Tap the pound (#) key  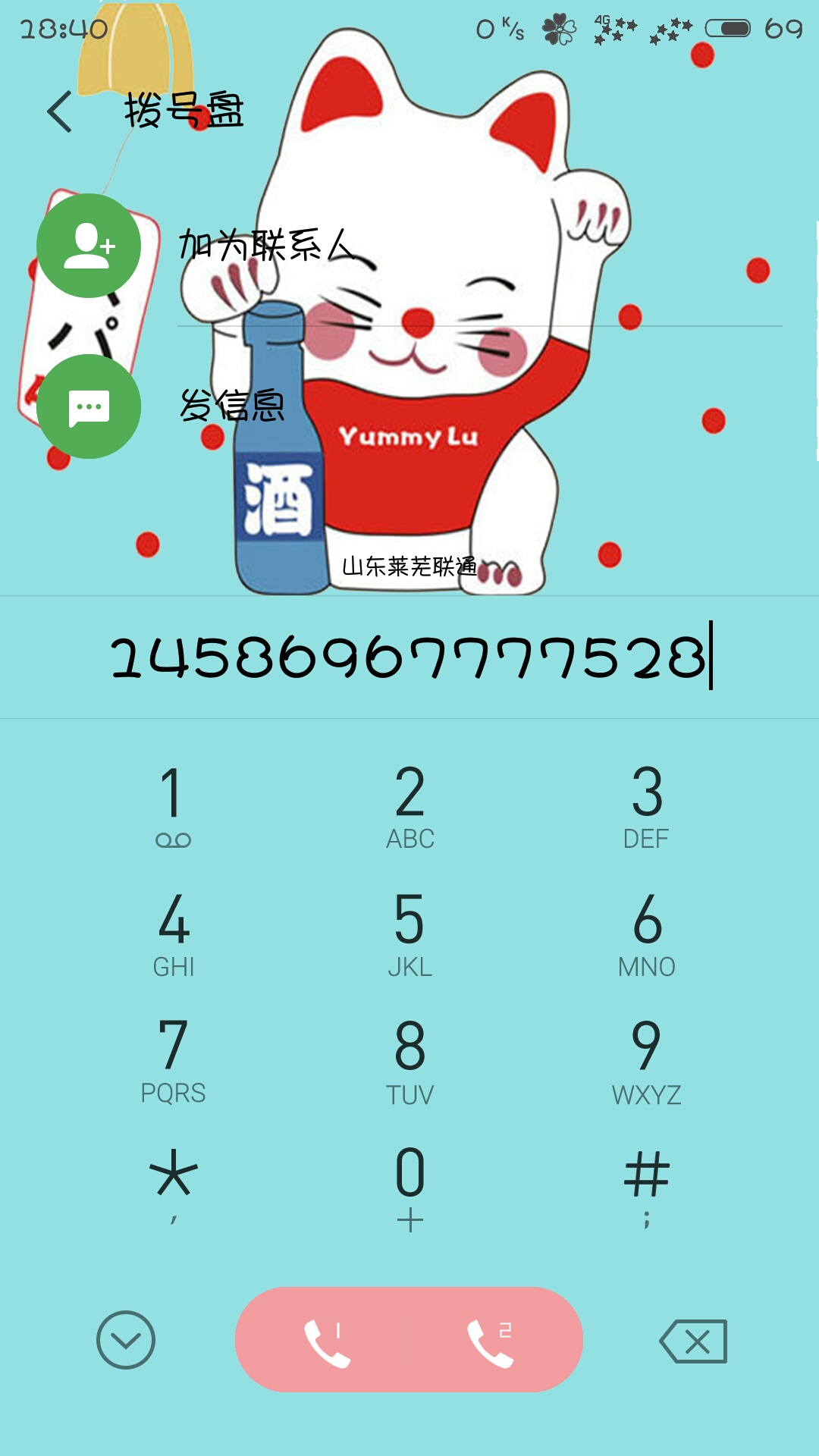click(646, 1185)
